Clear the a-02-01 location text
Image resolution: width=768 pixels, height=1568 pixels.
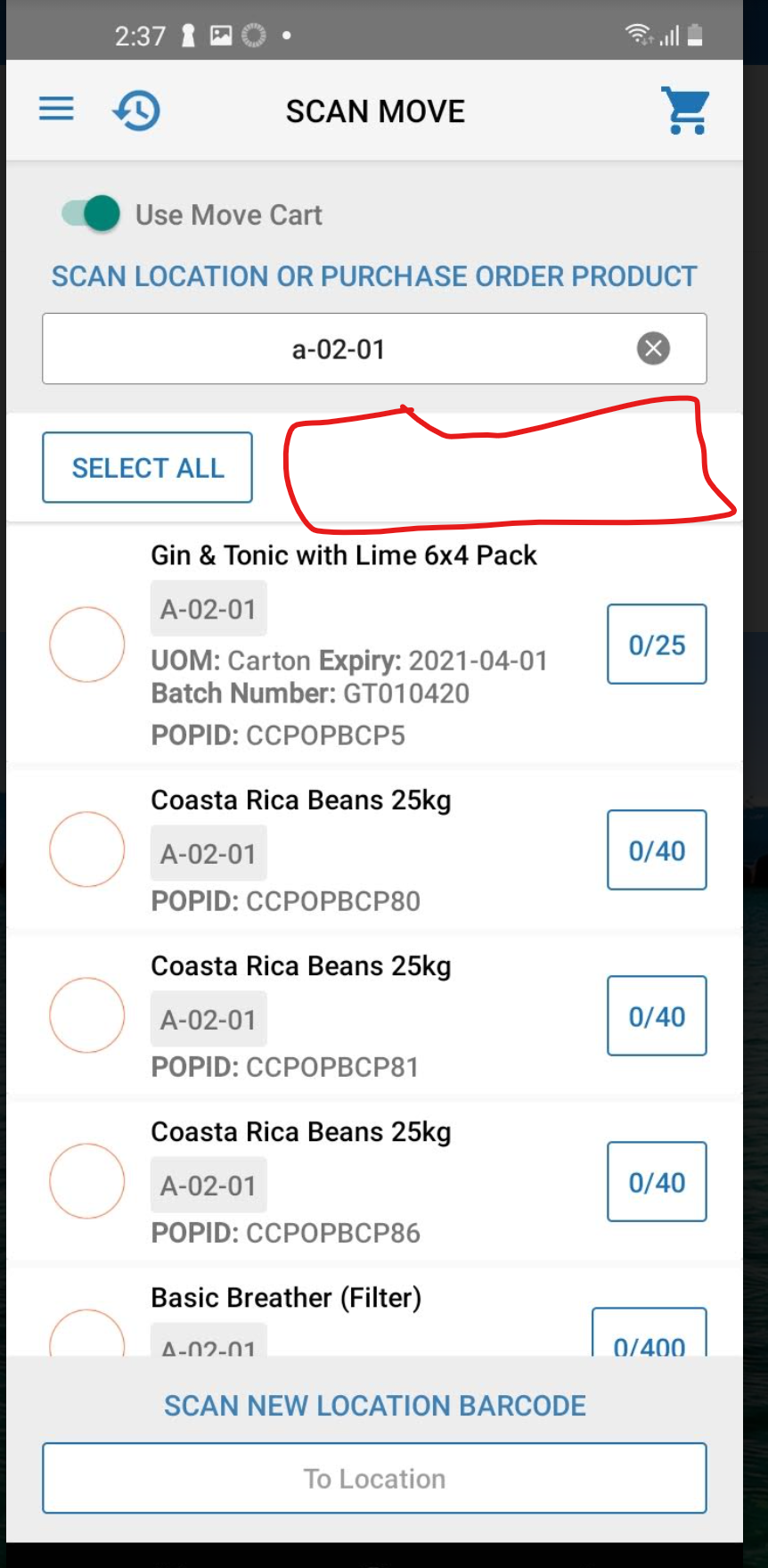(x=653, y=349)
